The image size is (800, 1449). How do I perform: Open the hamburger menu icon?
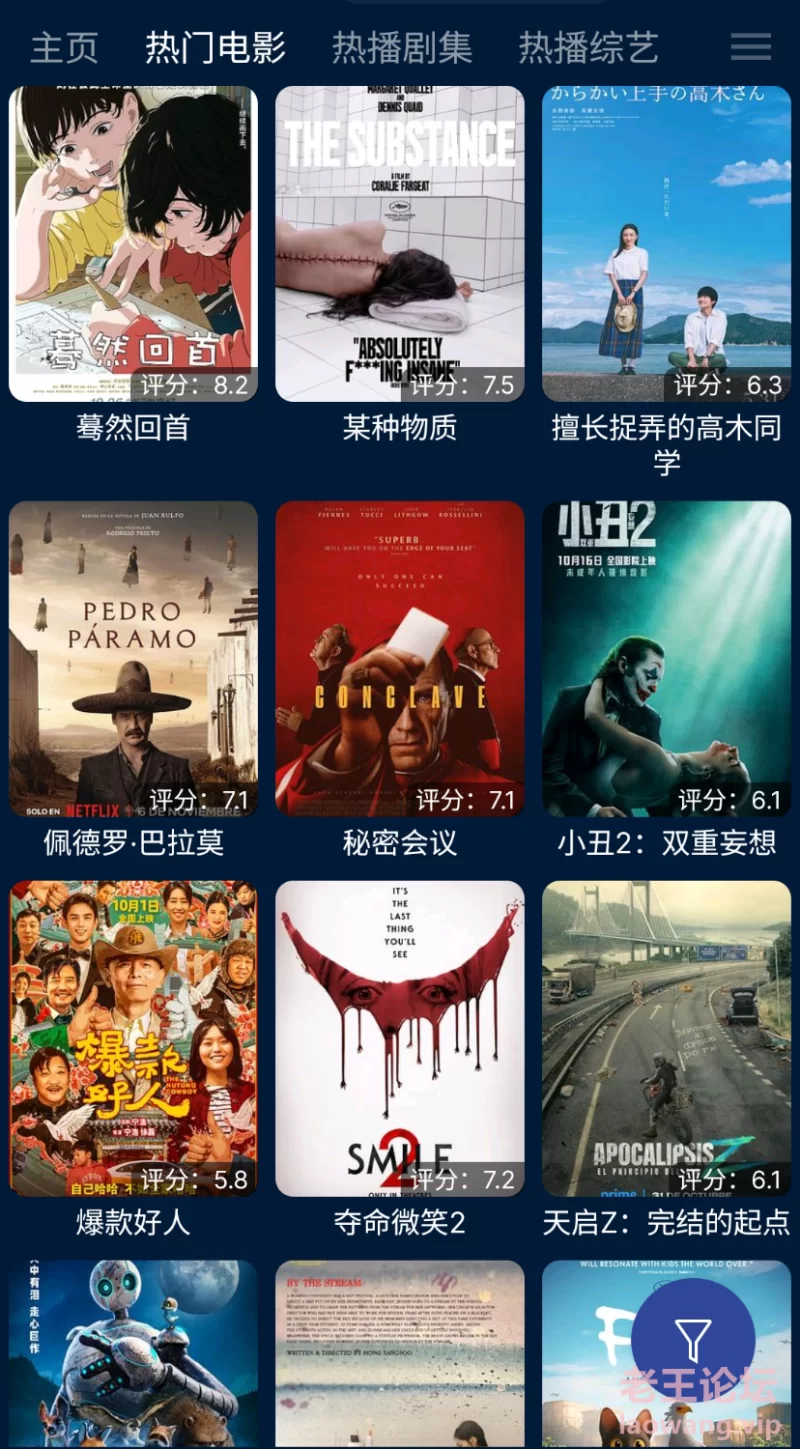coord(750,47)
